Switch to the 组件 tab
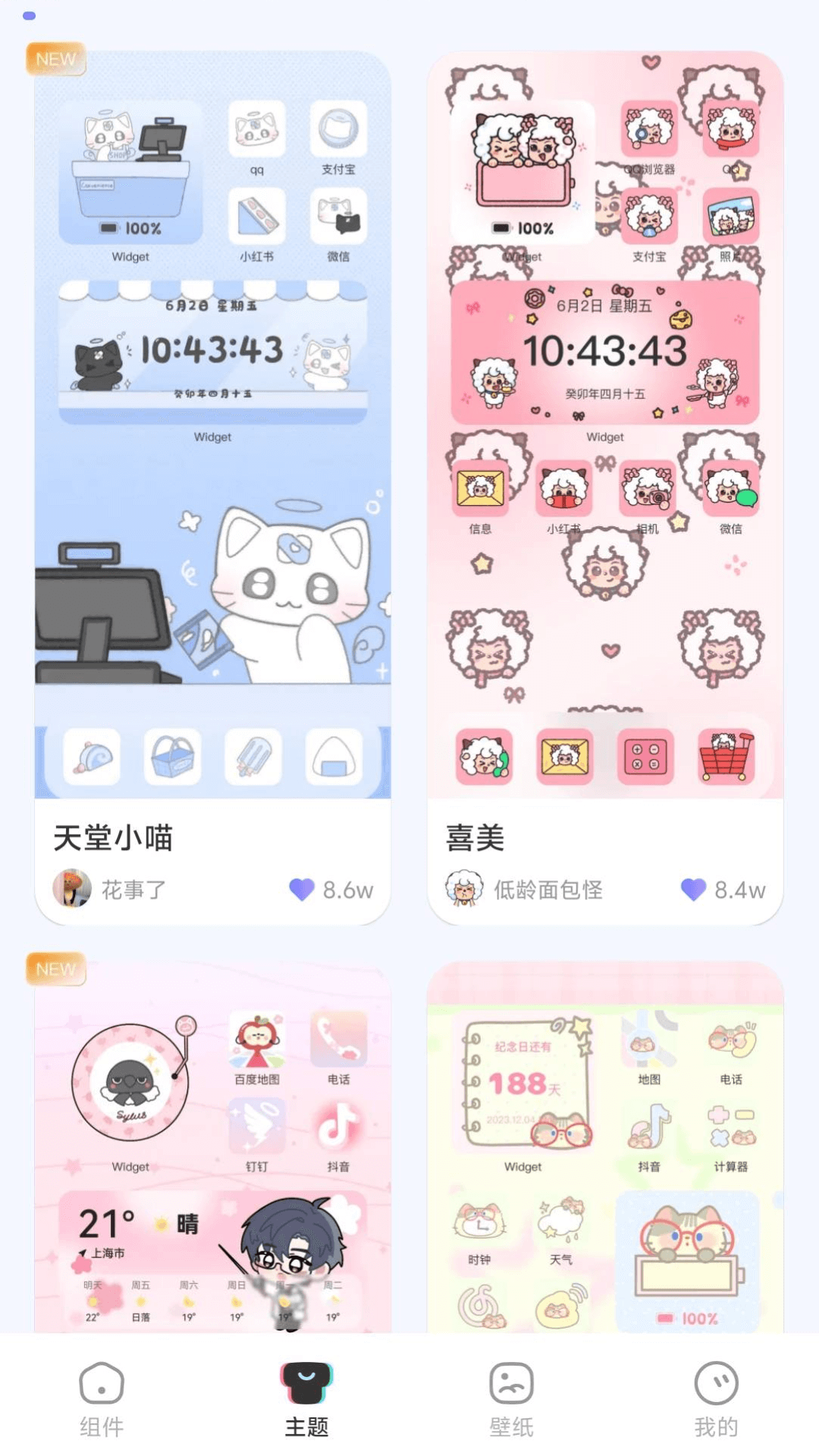 [x=102, y=1400]
